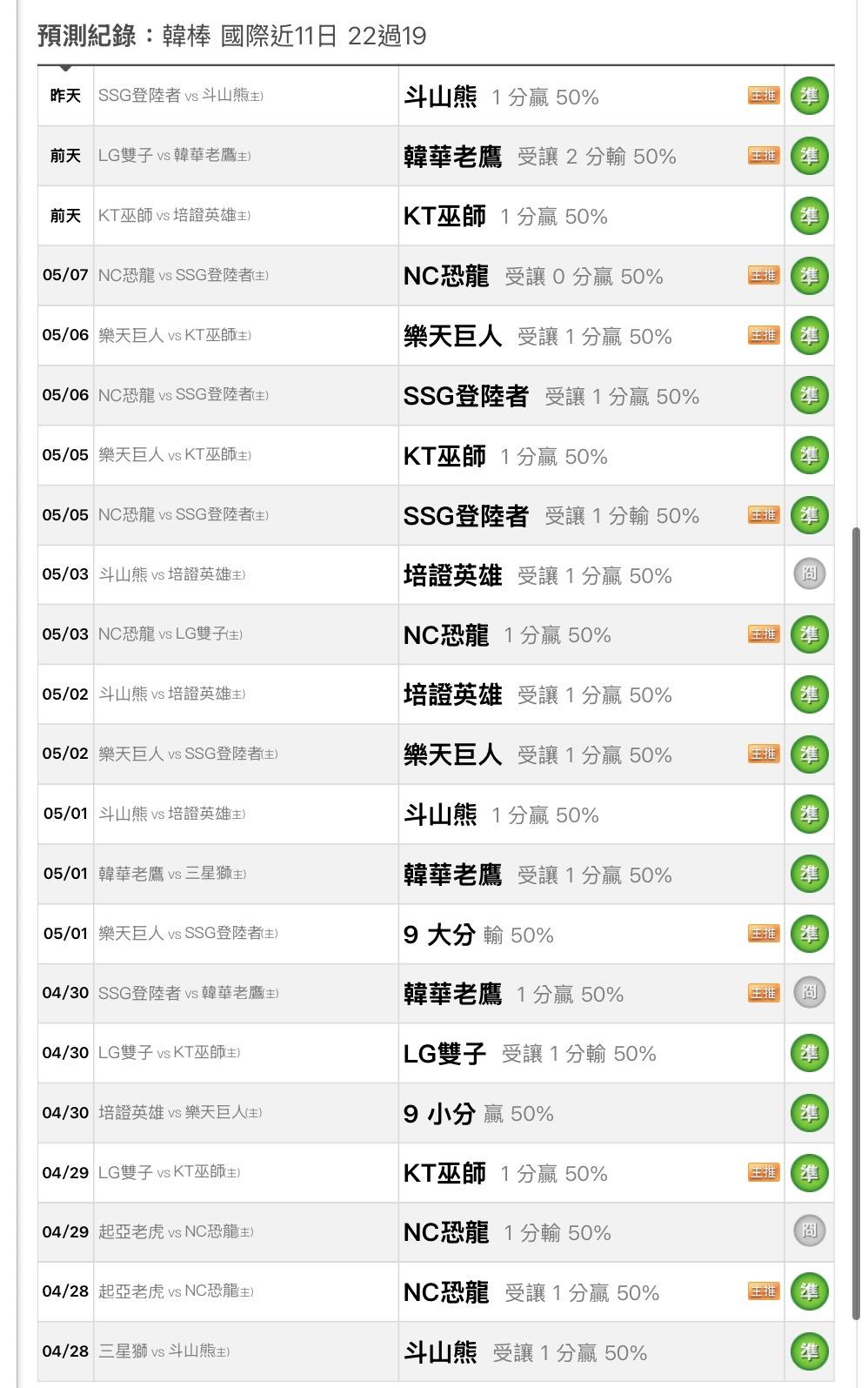This screenshot has width=868, height=1388.
Task: Open the 韓華老鷹 vs 三星獅 matchup
Action: coord(172,874)
